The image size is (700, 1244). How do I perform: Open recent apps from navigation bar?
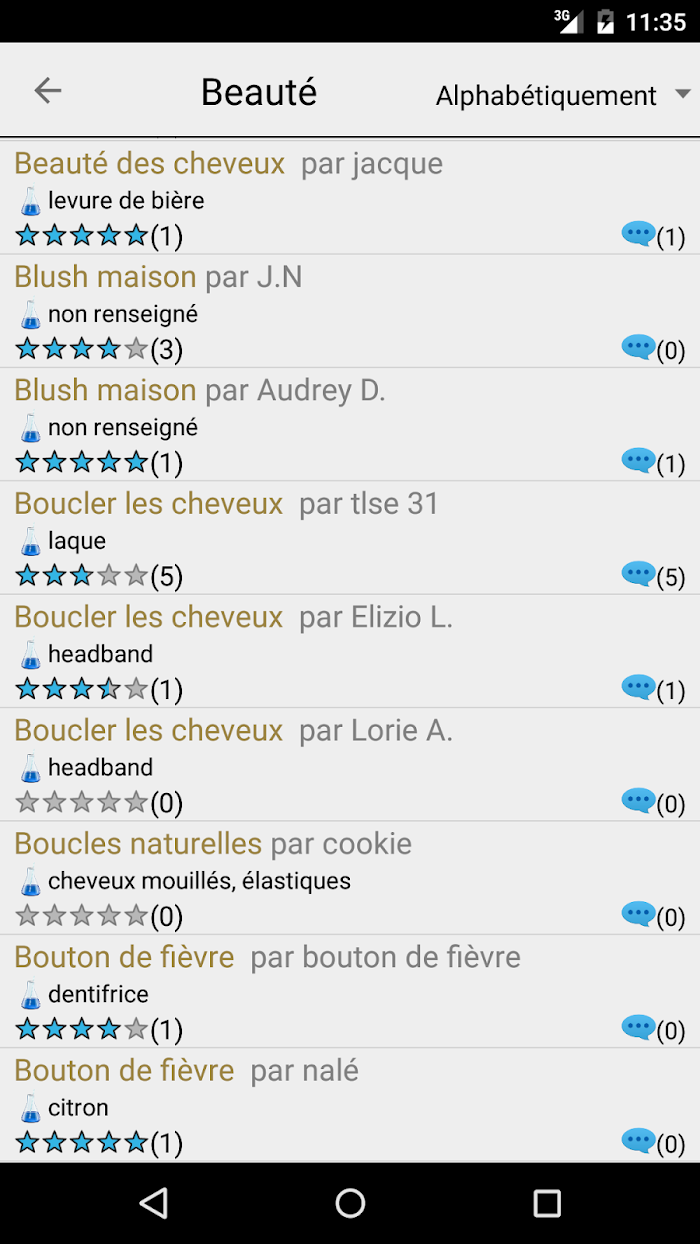[x=547, y=1203]
